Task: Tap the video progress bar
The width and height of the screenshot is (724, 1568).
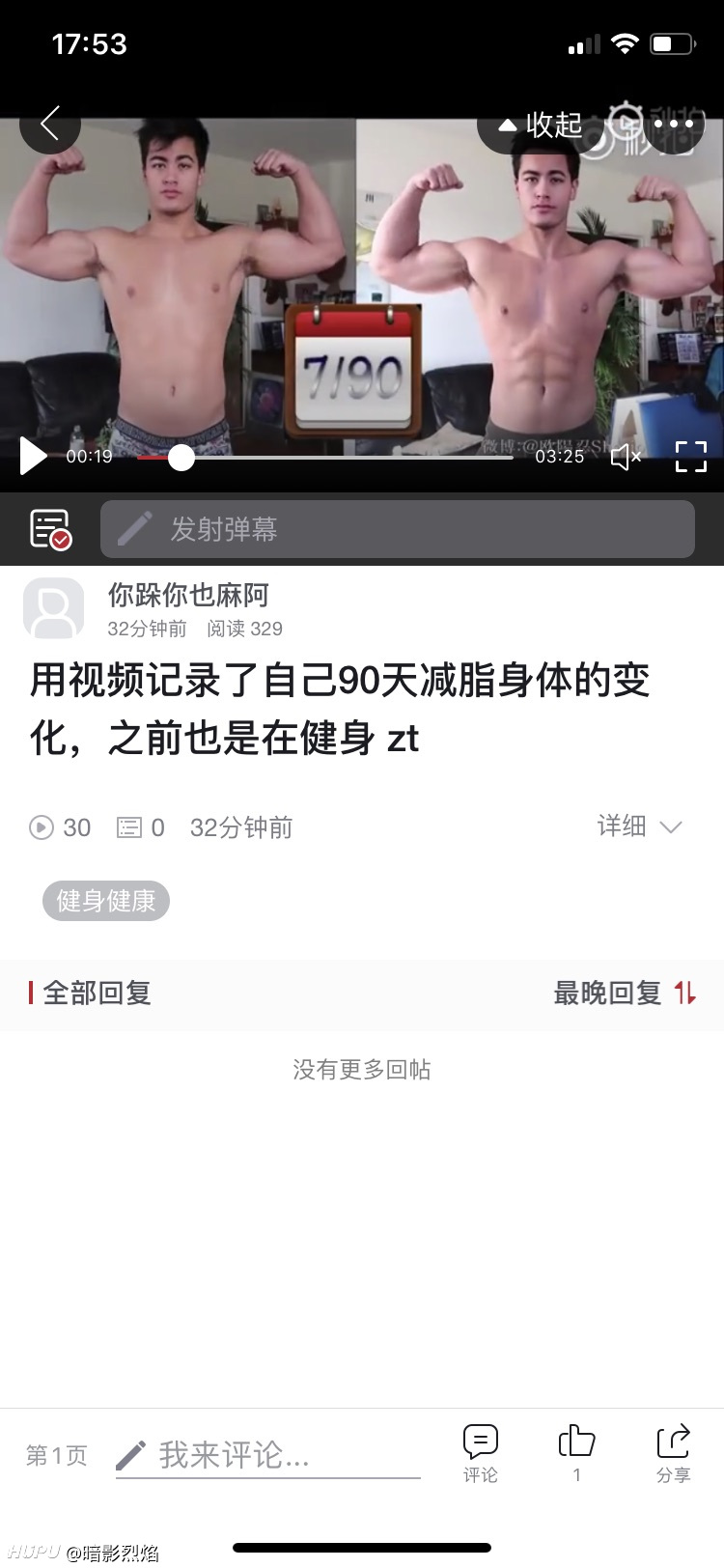Action: pyautogui.click(x=324, y=458)
